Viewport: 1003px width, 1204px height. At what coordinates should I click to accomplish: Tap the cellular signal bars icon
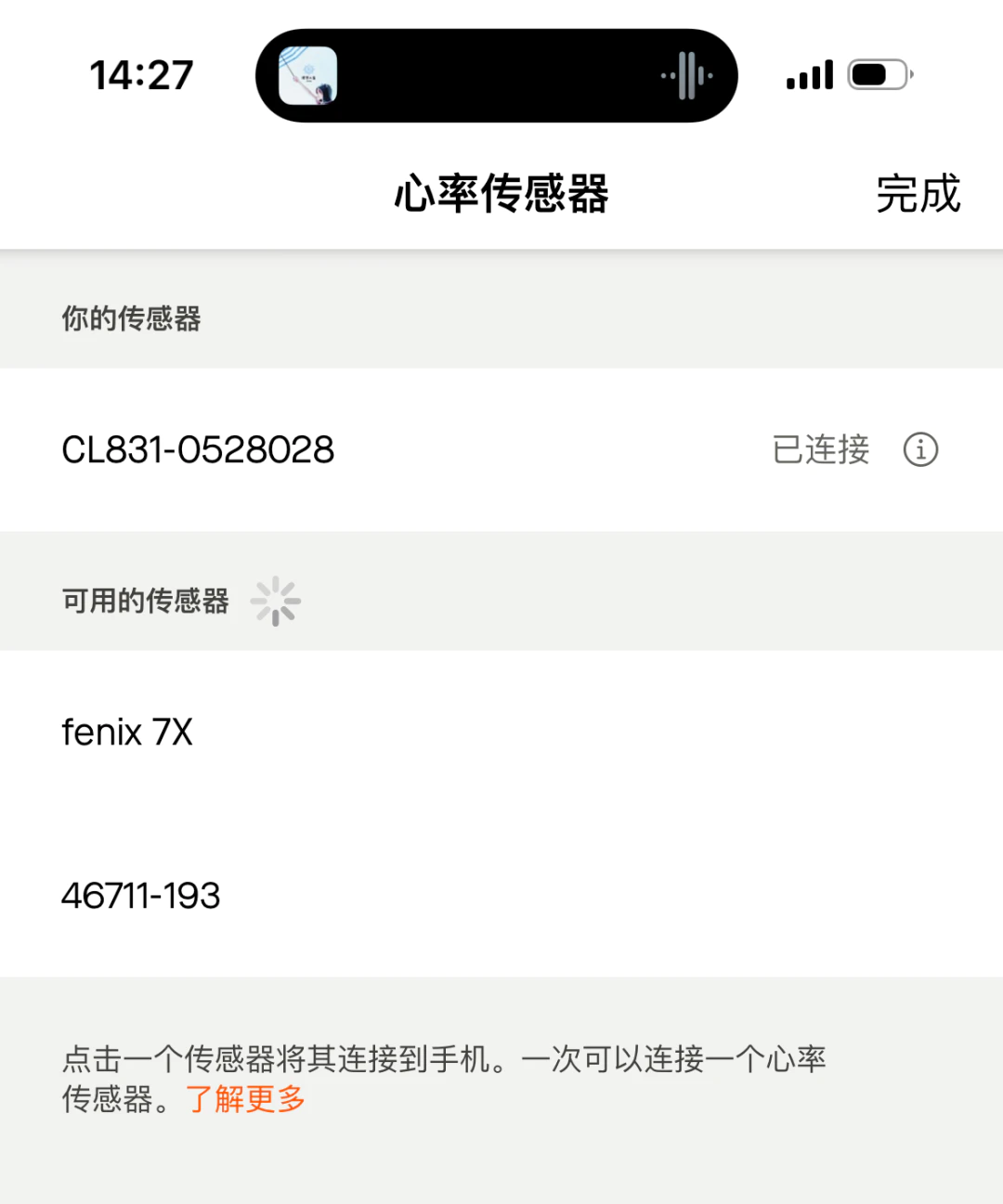807,74
